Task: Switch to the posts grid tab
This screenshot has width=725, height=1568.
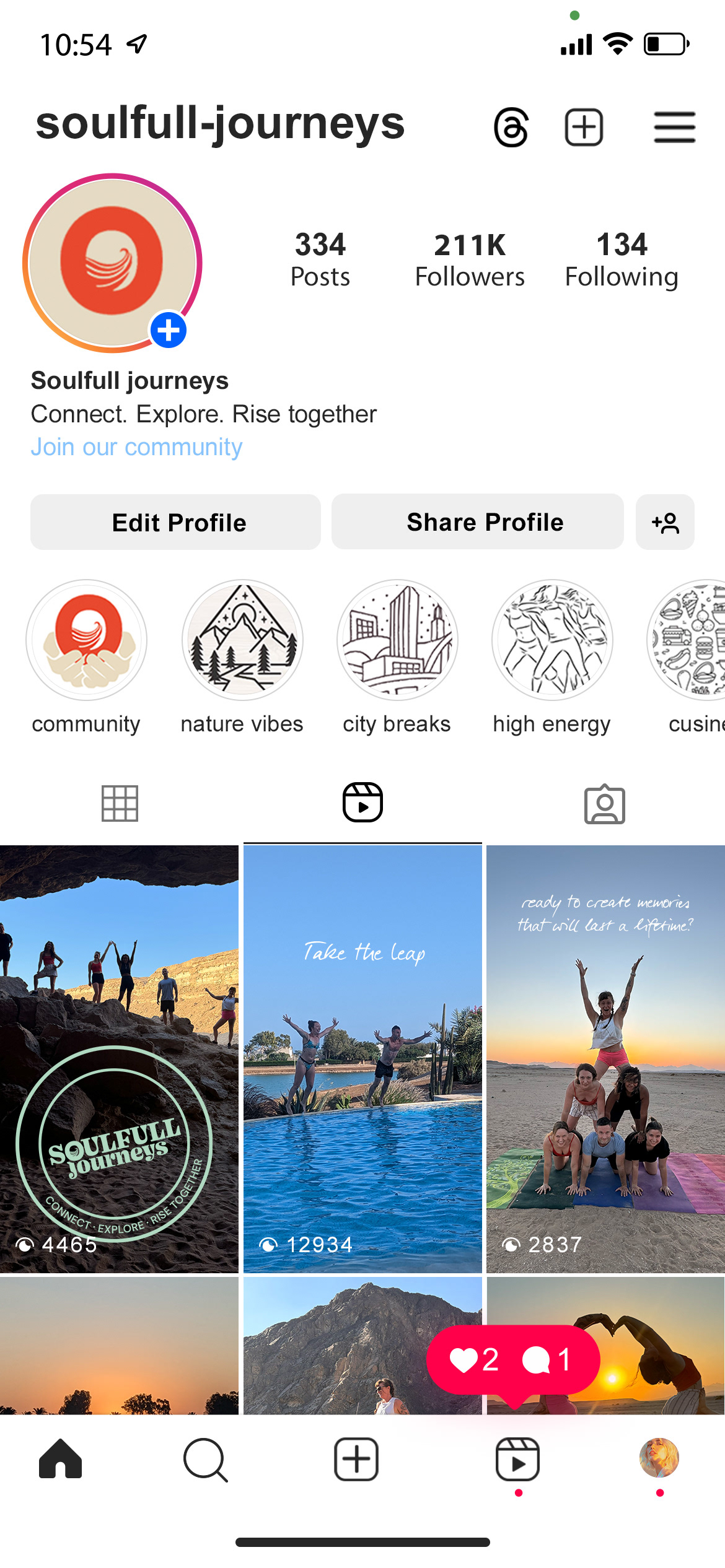Action: tap(120, 804)
